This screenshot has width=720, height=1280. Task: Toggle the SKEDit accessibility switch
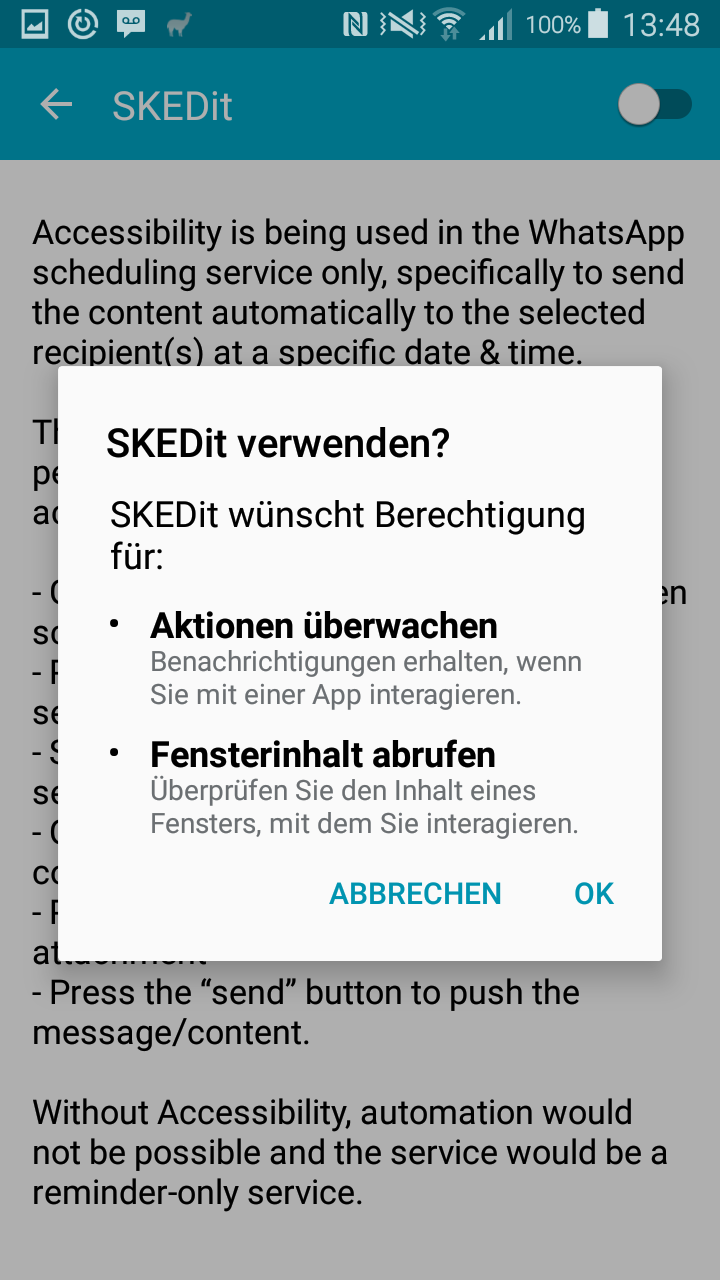[x=655, y=105]
